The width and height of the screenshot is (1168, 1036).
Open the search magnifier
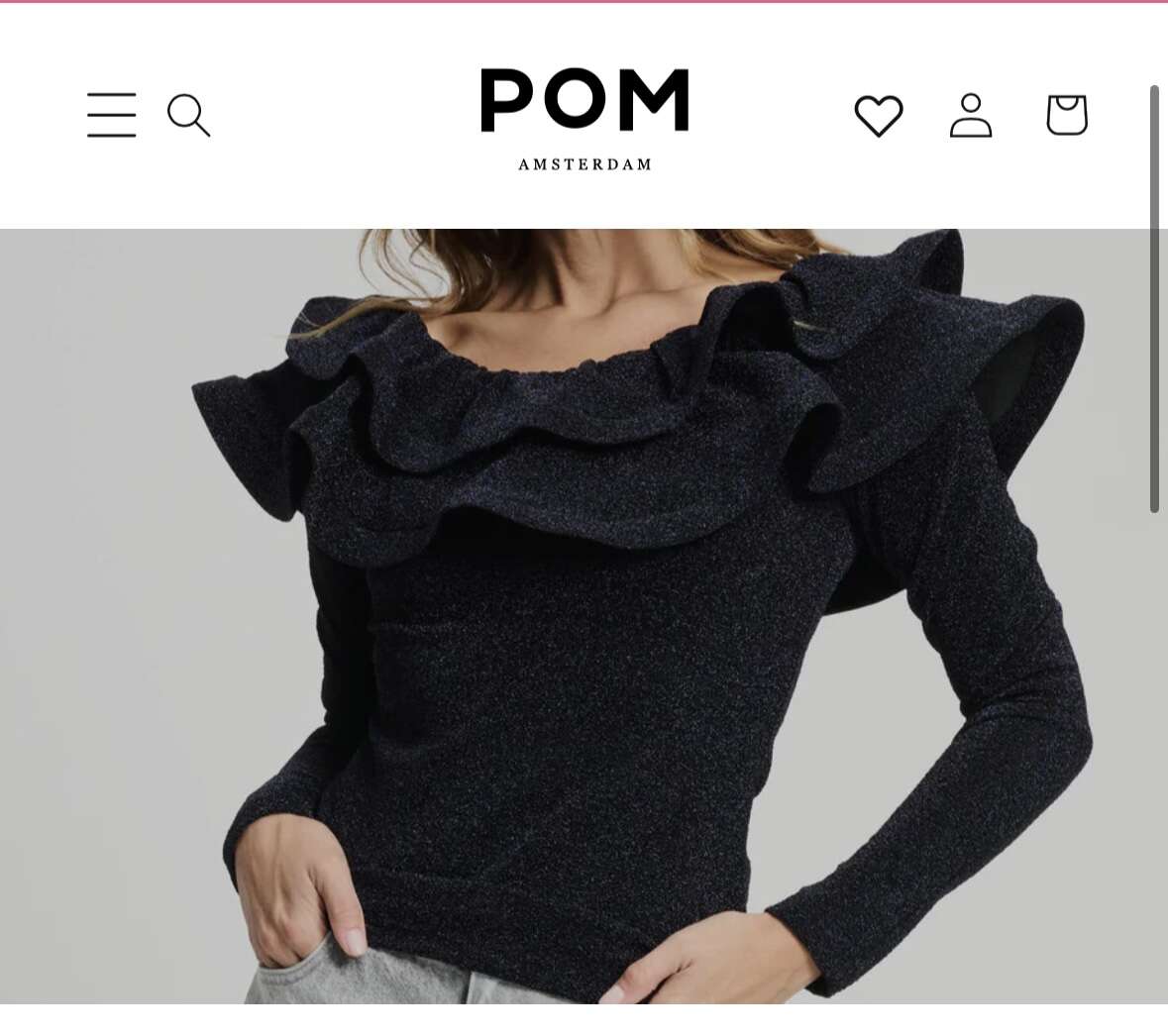click(188, 115)
